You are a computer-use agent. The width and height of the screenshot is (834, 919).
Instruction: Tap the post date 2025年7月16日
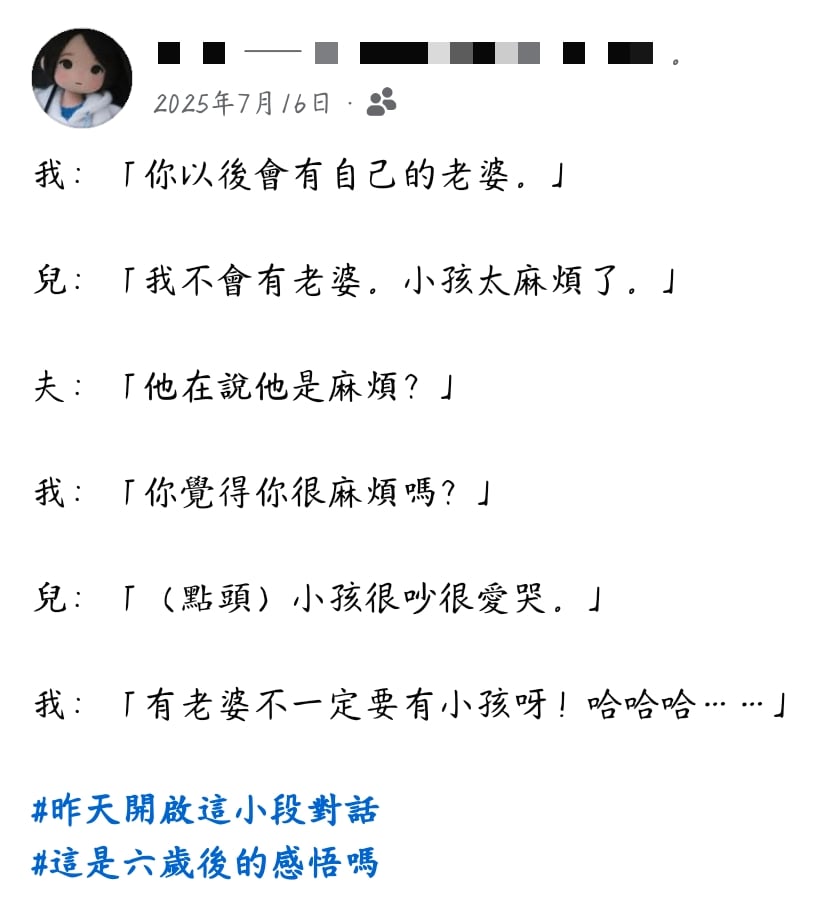[x=241, y=103]
